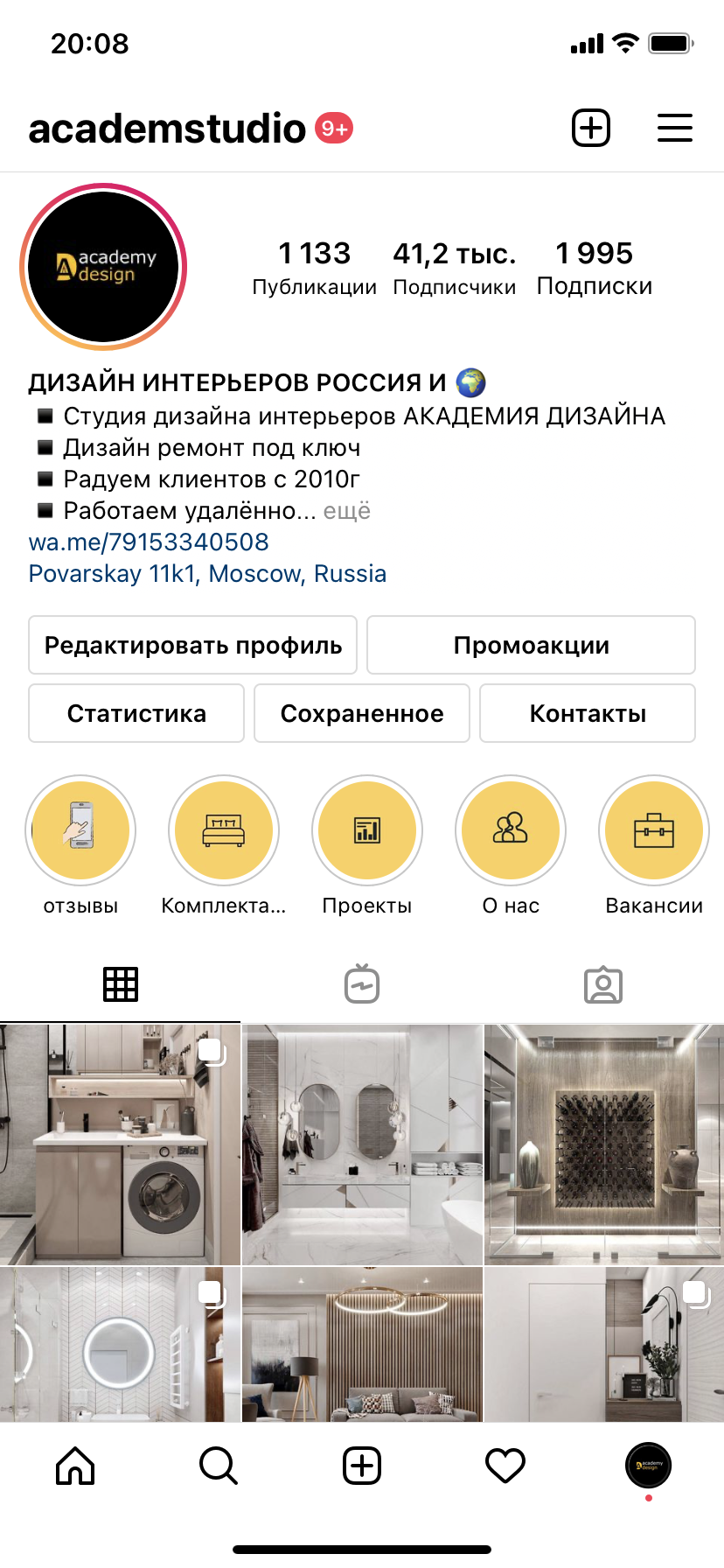Image resolution: width=724 pixels, height=1568 pixels.
Task: Go to the home feed
Action: (75, 1465)
